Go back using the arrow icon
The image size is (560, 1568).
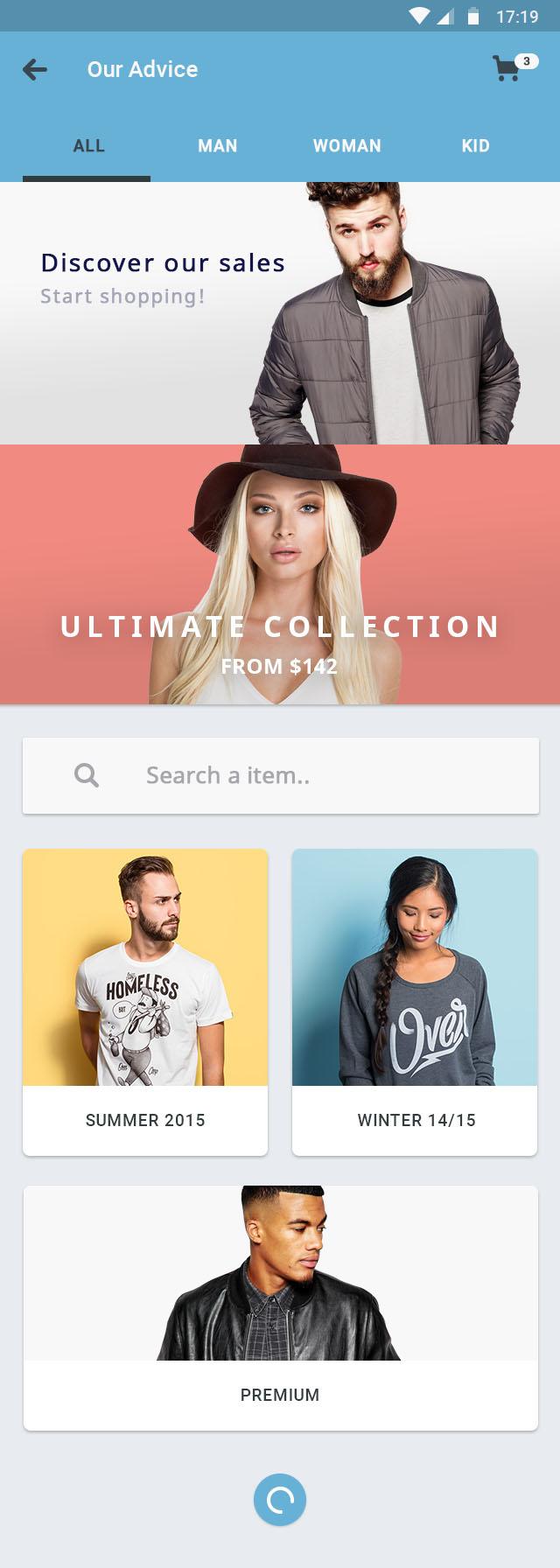pos(35,70)
